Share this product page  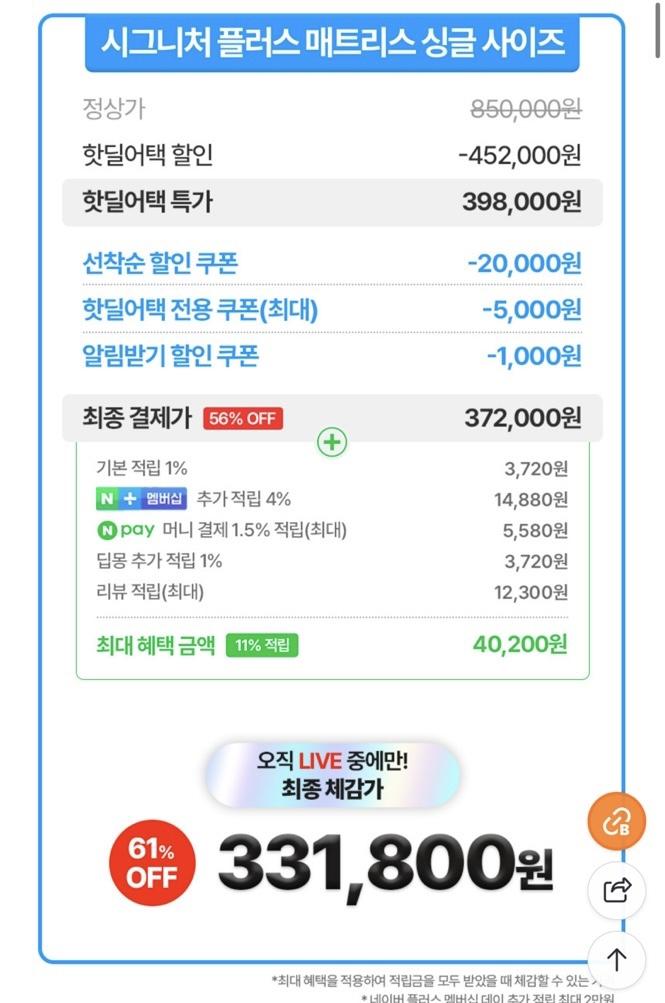point(616,889)
